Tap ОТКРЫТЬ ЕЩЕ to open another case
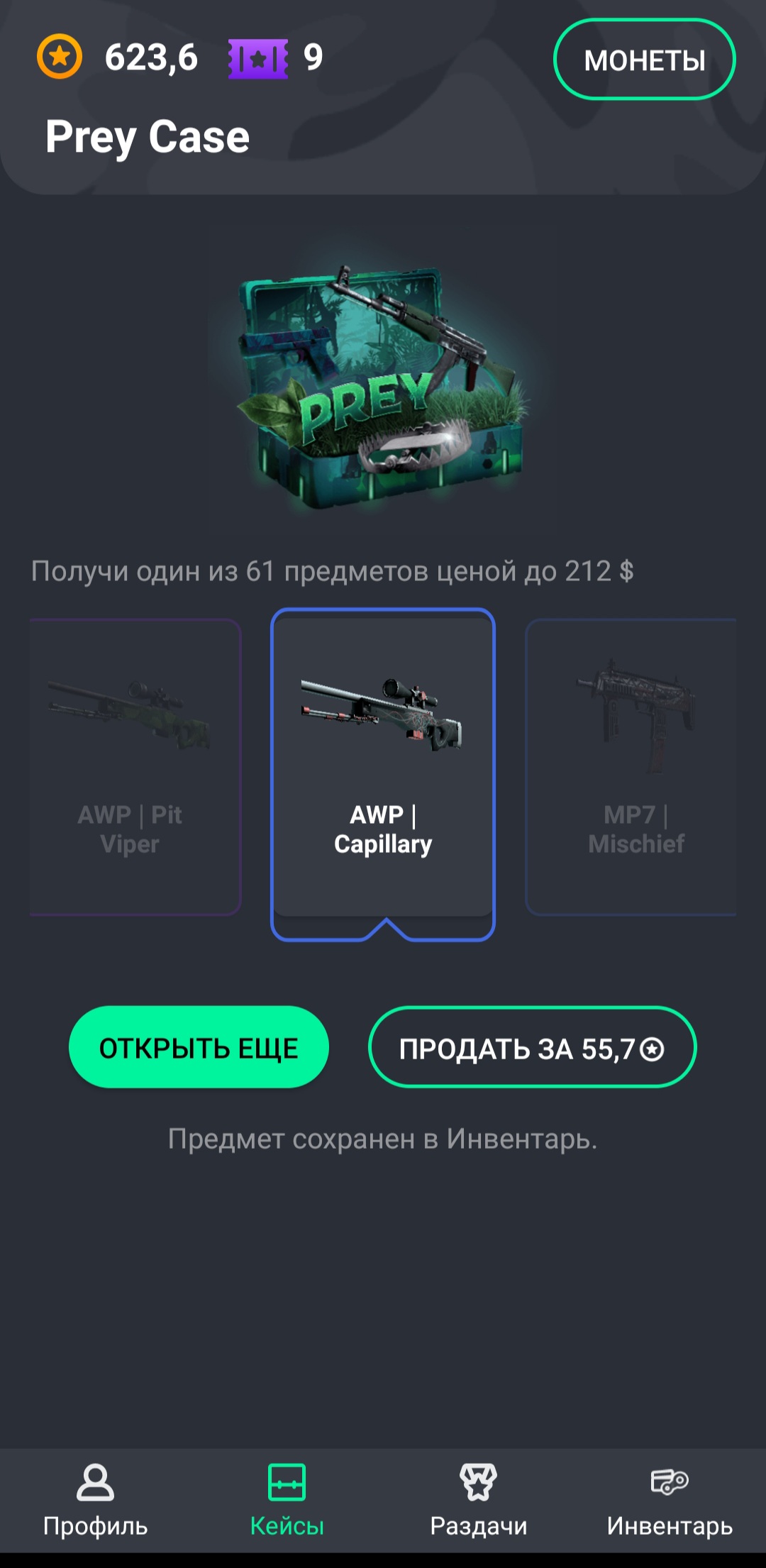766x1568 pixels. [199, 1047]
